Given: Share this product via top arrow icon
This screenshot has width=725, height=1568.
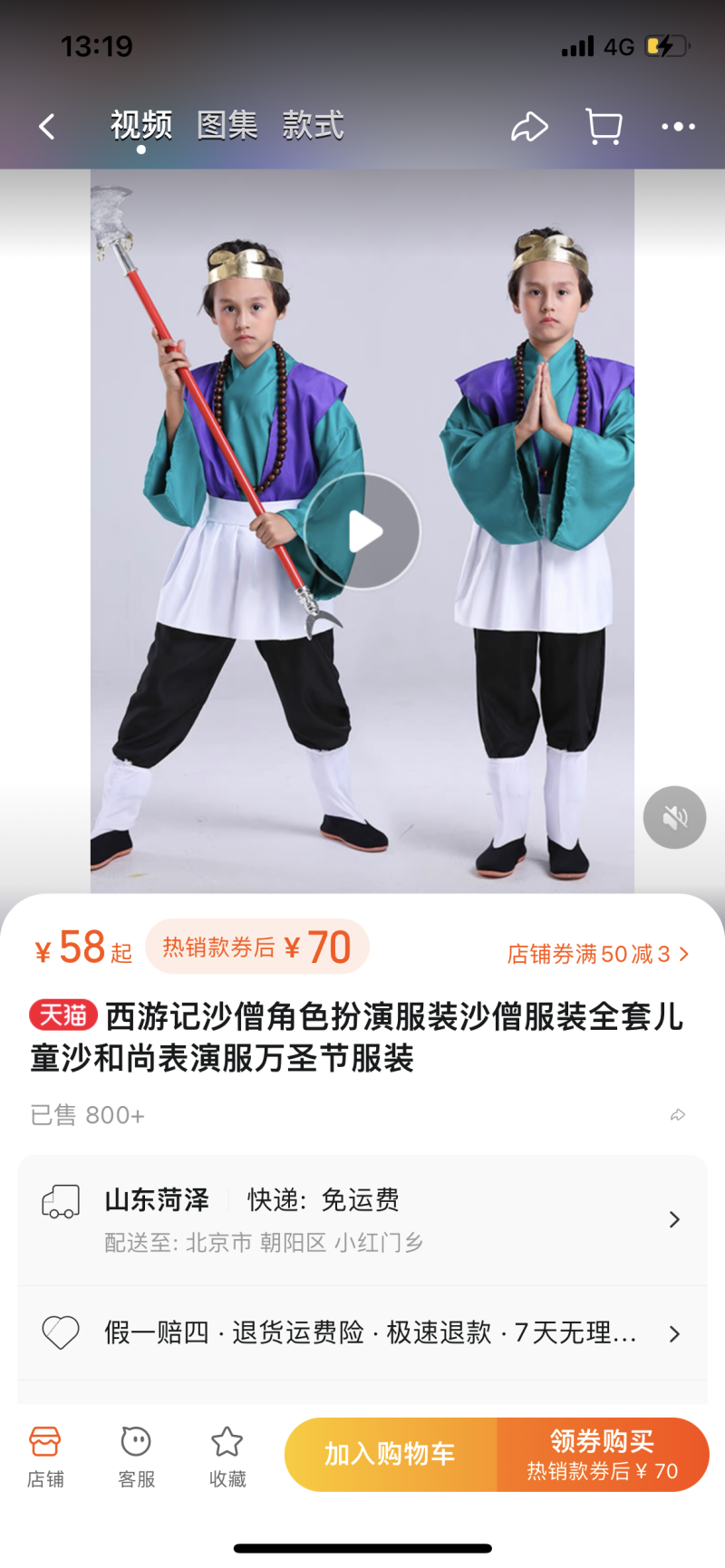Looking at the screenshot, I should tap(529, 127).
